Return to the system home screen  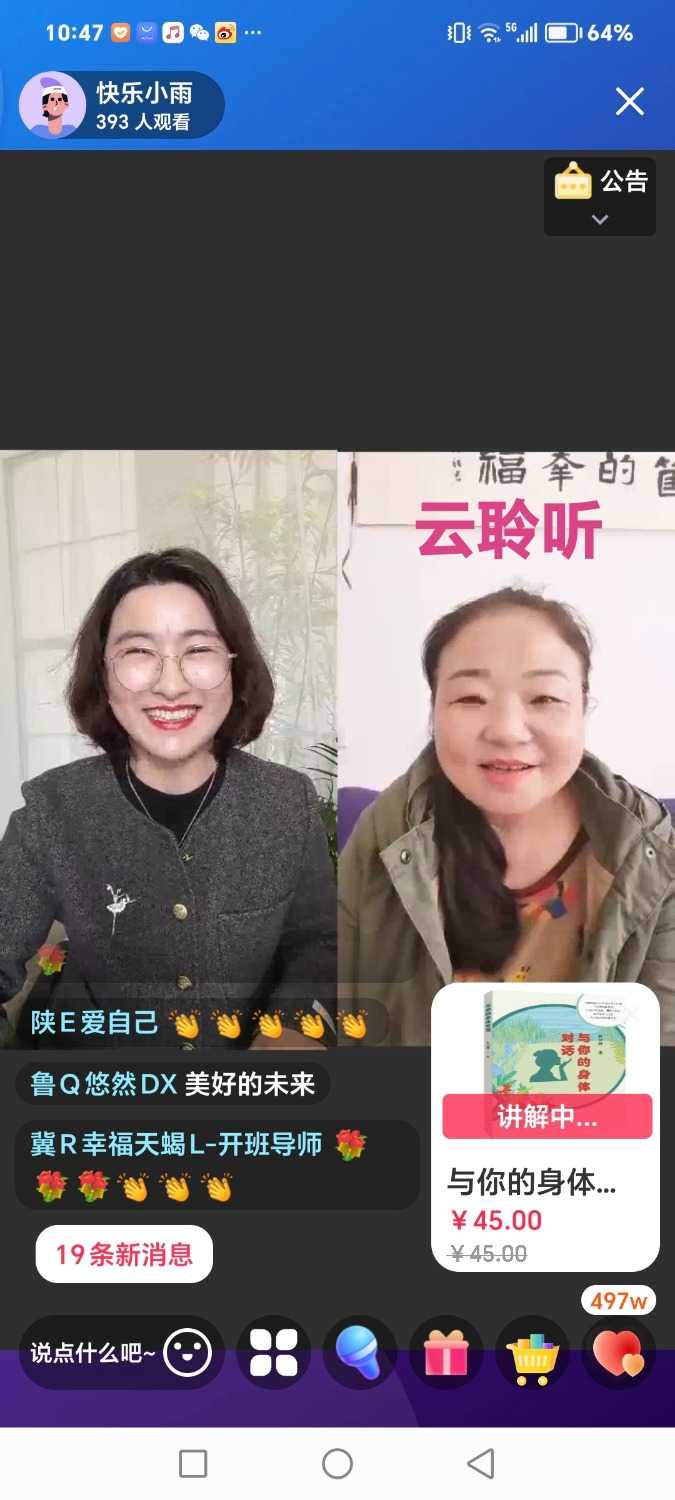coord(337,1464)
